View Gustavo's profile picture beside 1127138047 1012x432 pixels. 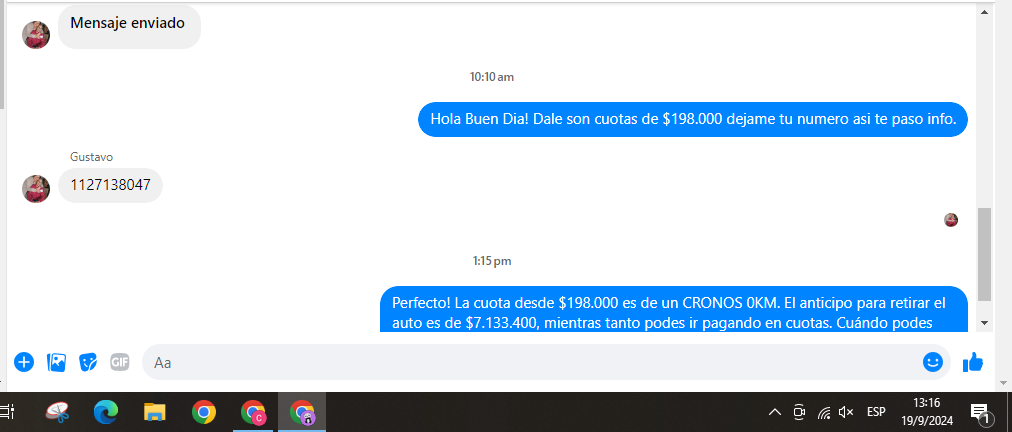pyautogui.click(x=36, y=188)
